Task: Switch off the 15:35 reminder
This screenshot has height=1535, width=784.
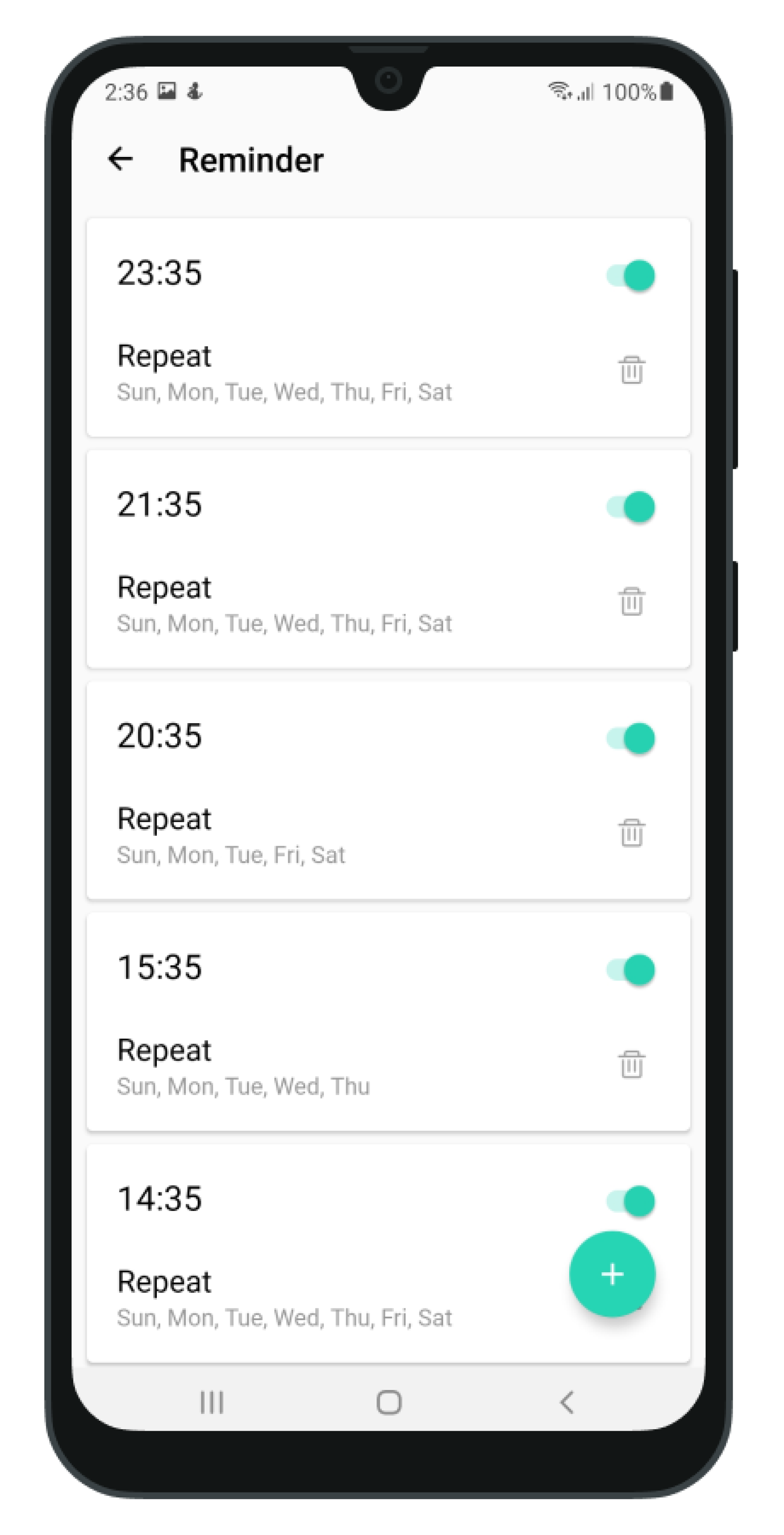Action: pyautogui.click(x=631, y=970)
